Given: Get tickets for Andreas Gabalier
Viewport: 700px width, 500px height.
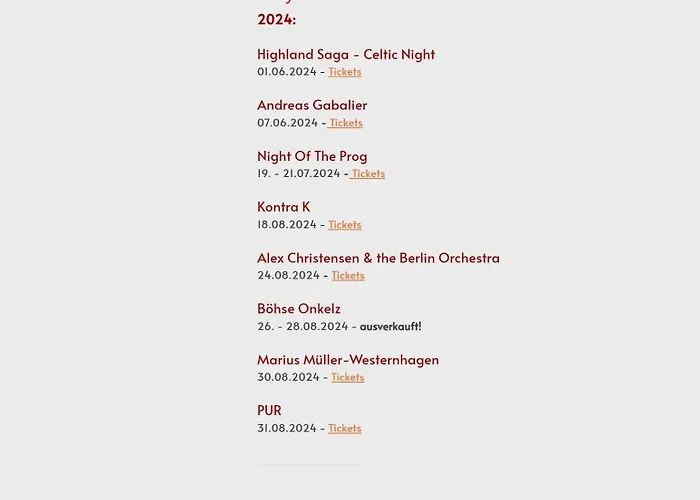Looking at the screenshot, I should 346,123.
